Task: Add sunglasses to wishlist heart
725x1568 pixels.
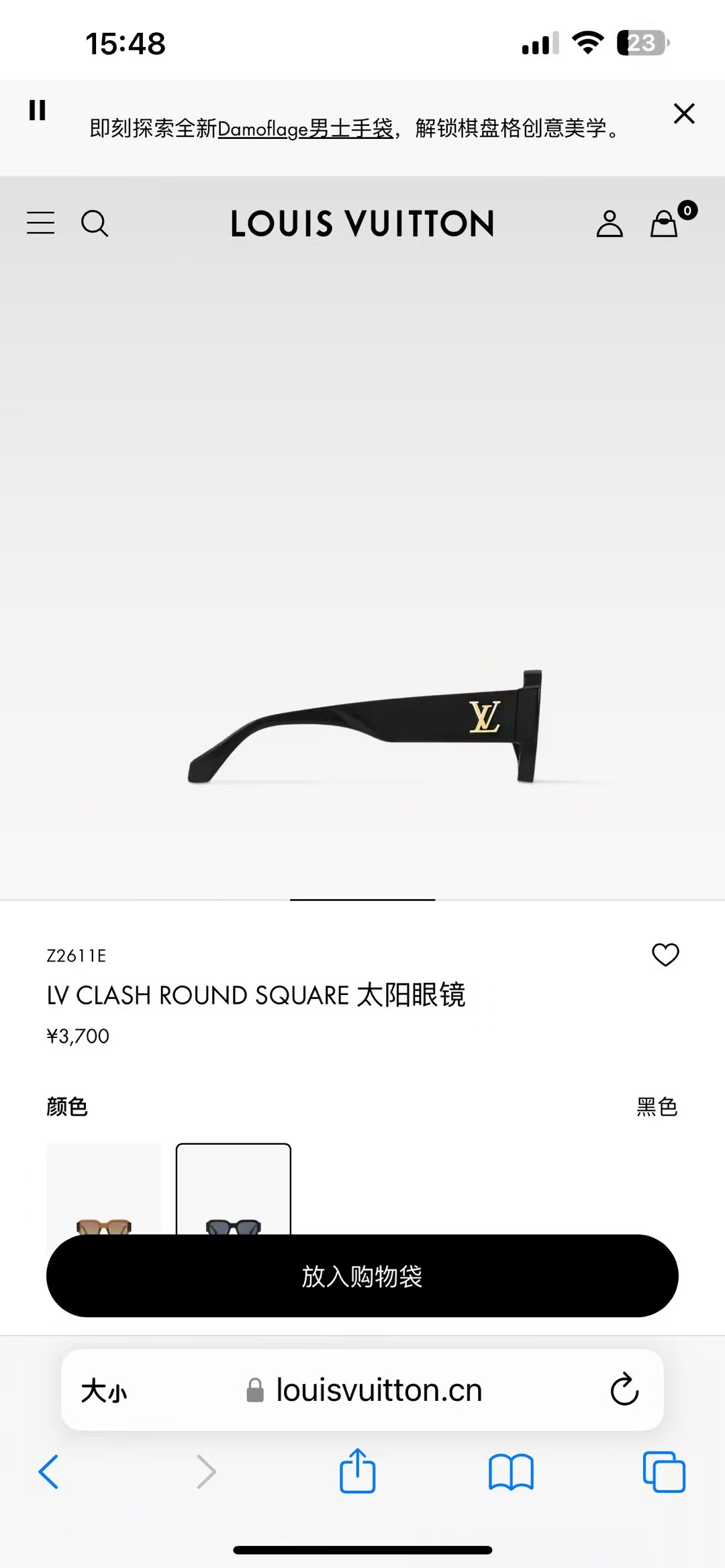Action: (x=665, y=954)
